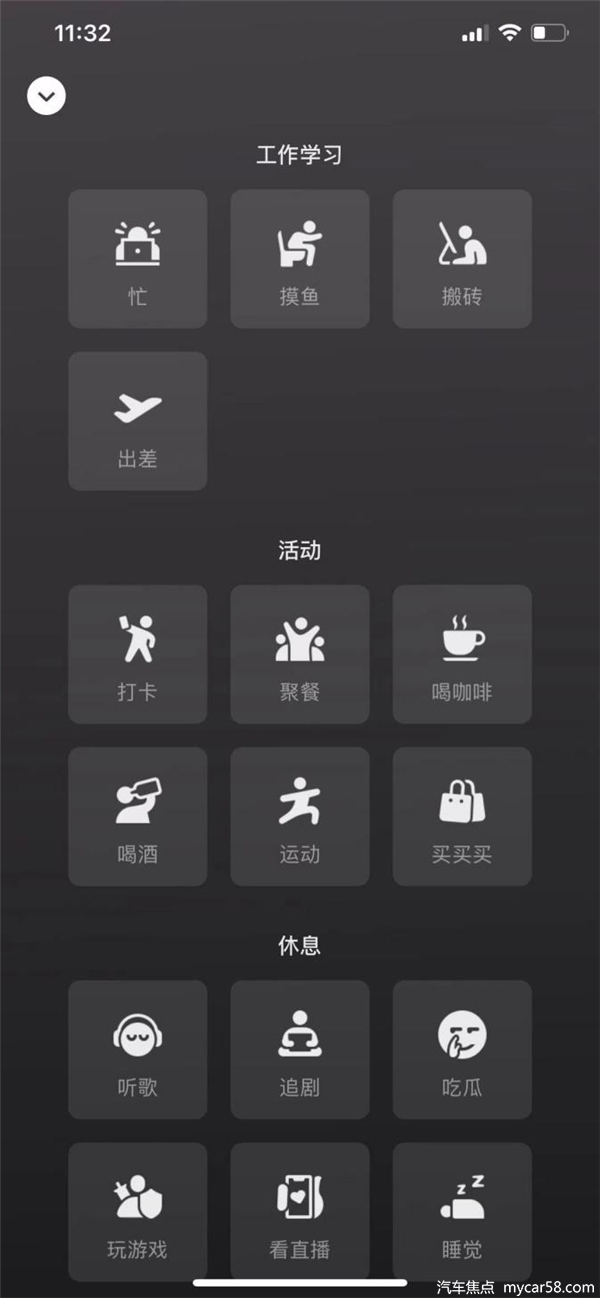
Task: Select the 玩游戏 status
Action: coord(138,1211)
